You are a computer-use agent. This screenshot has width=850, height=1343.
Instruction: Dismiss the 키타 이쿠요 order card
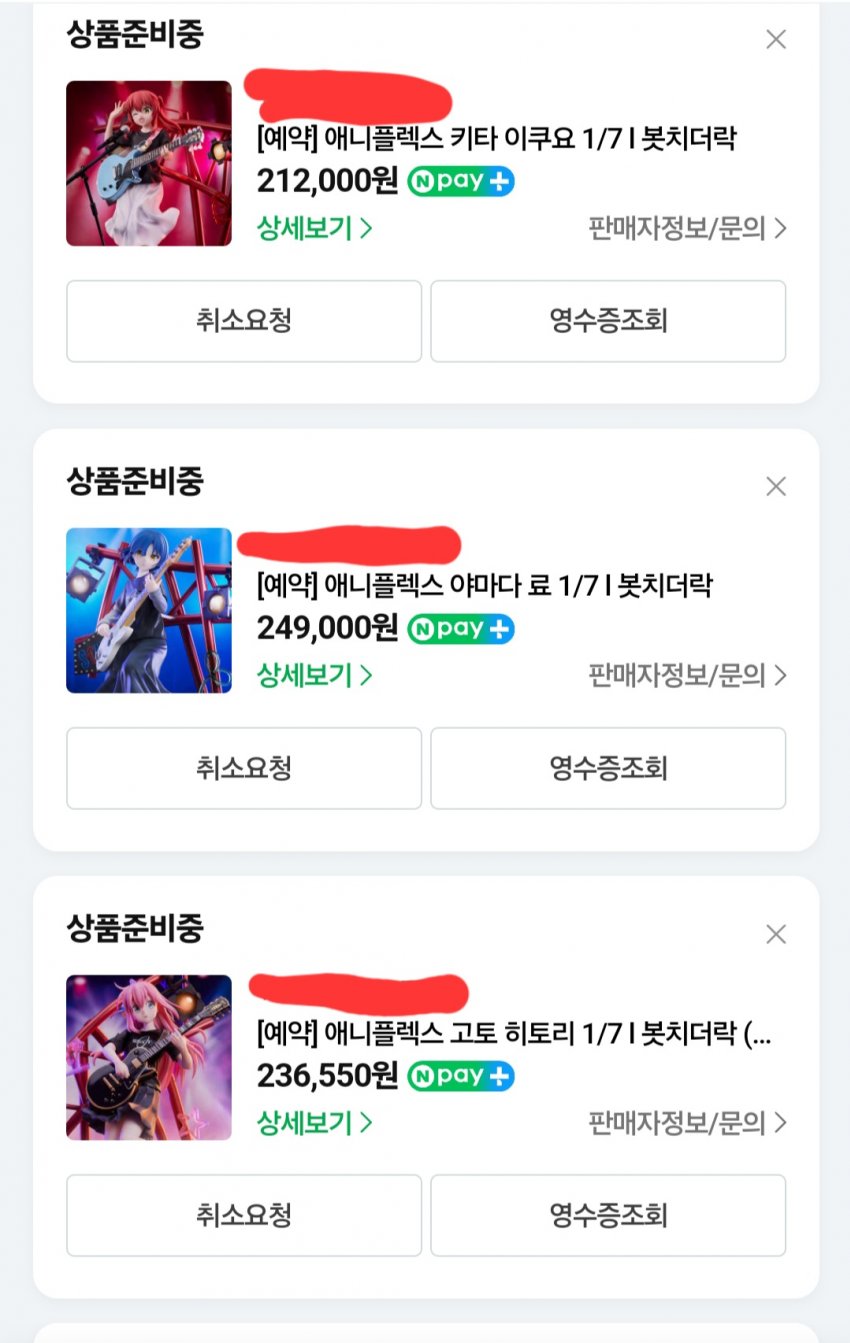776,40
